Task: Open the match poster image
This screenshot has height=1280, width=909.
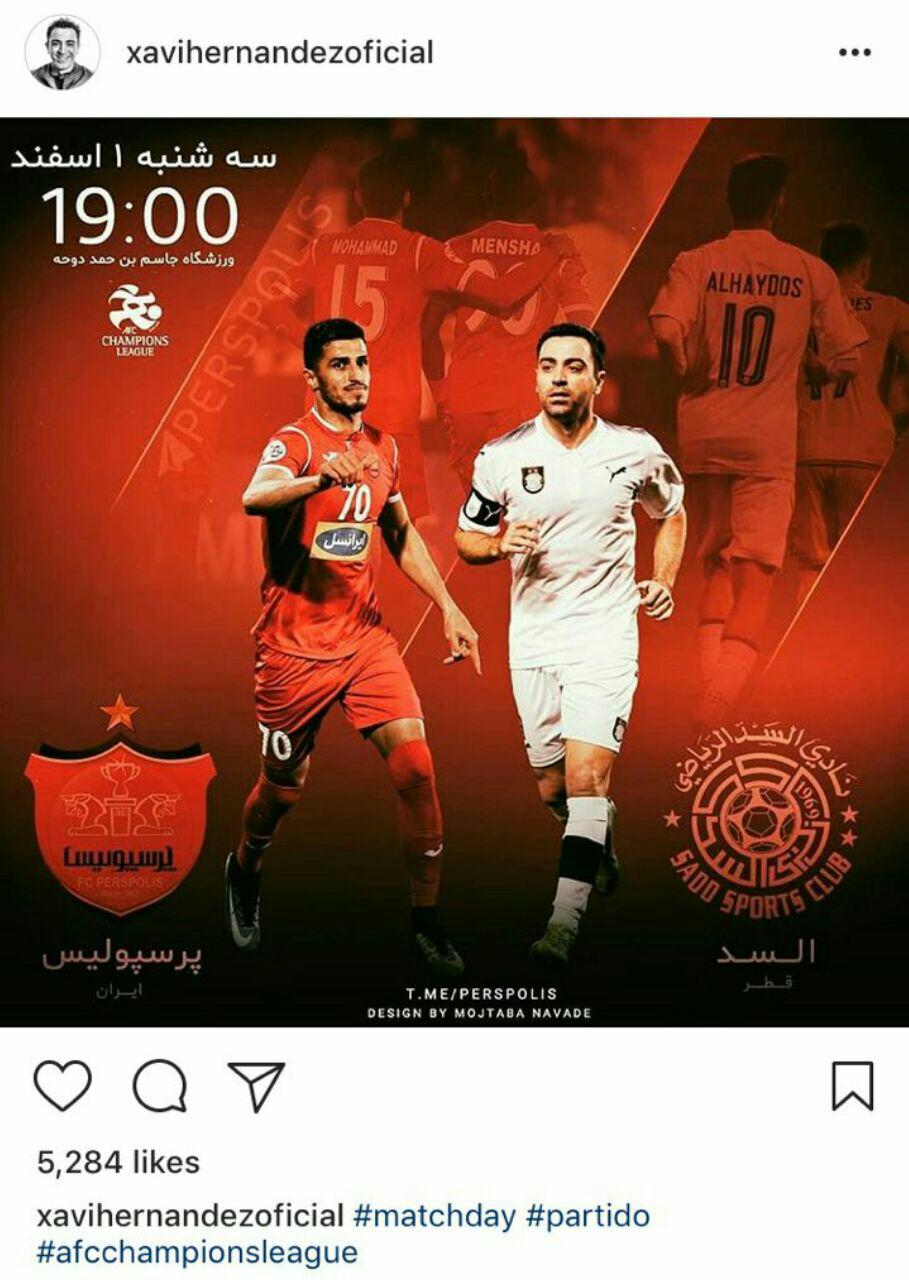Action: point(454,572)
